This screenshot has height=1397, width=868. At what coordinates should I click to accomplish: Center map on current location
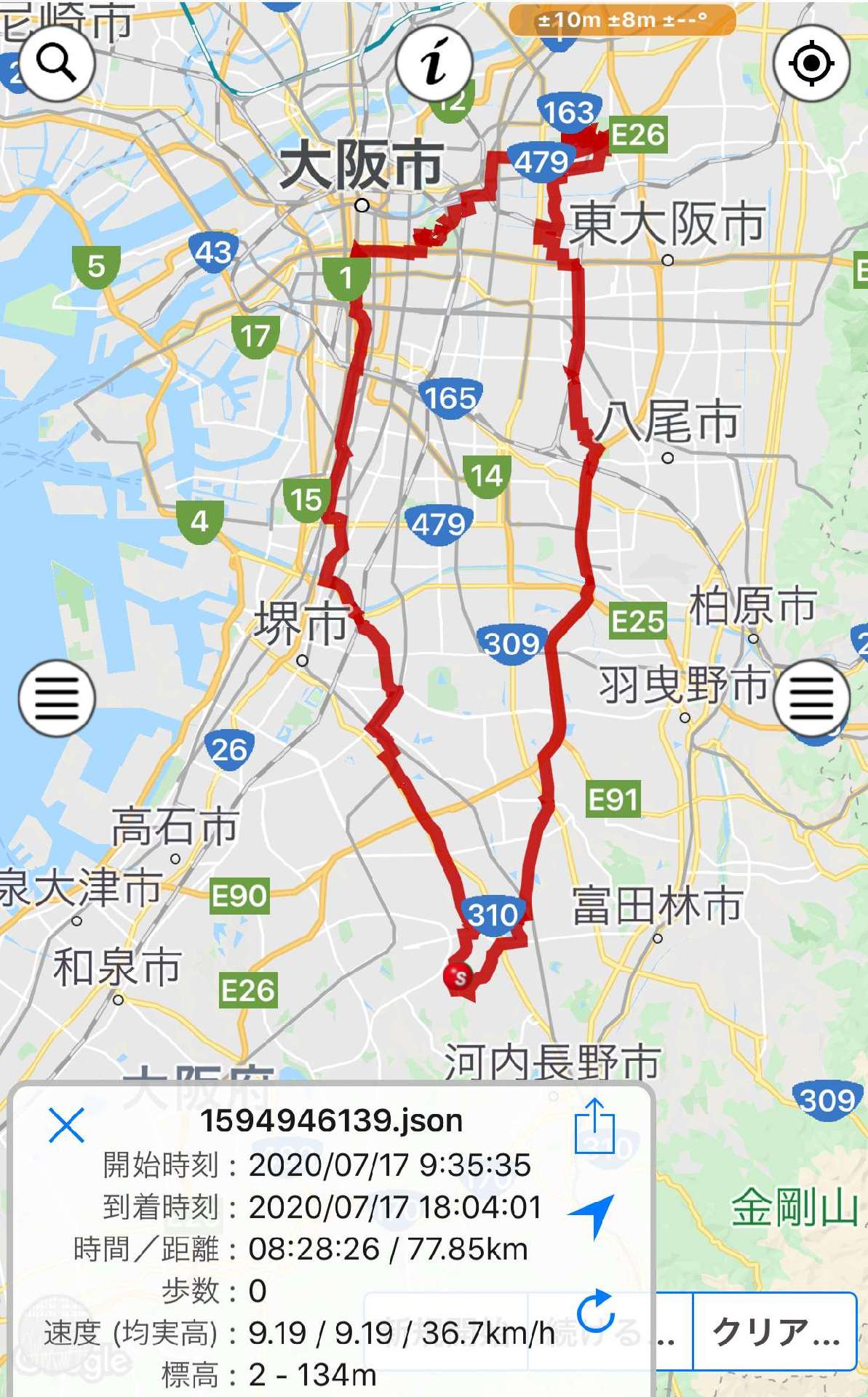point(811,63)
